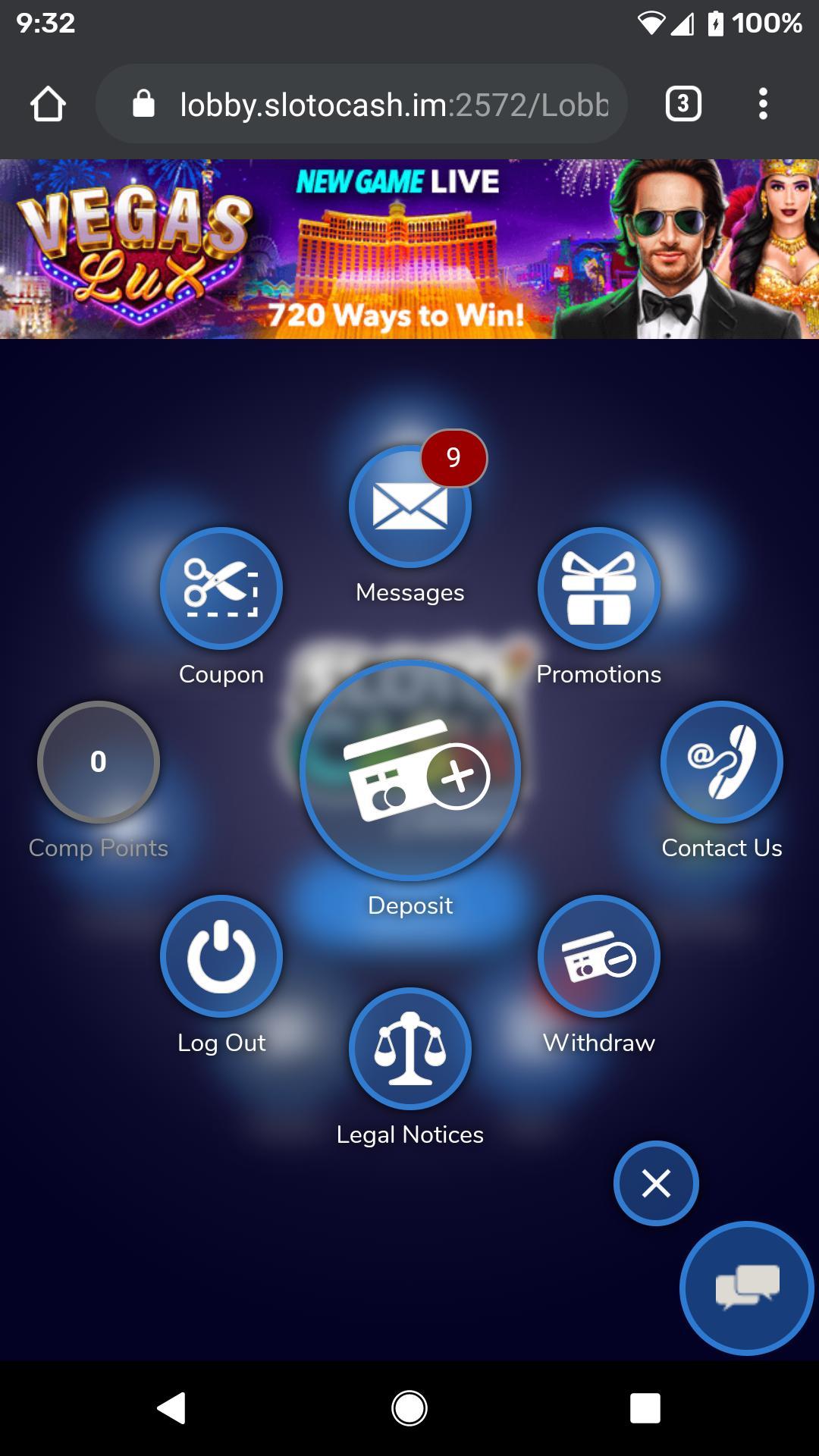
Task: Open the Vegas Lux new game banner
Action: pos(409,249)
